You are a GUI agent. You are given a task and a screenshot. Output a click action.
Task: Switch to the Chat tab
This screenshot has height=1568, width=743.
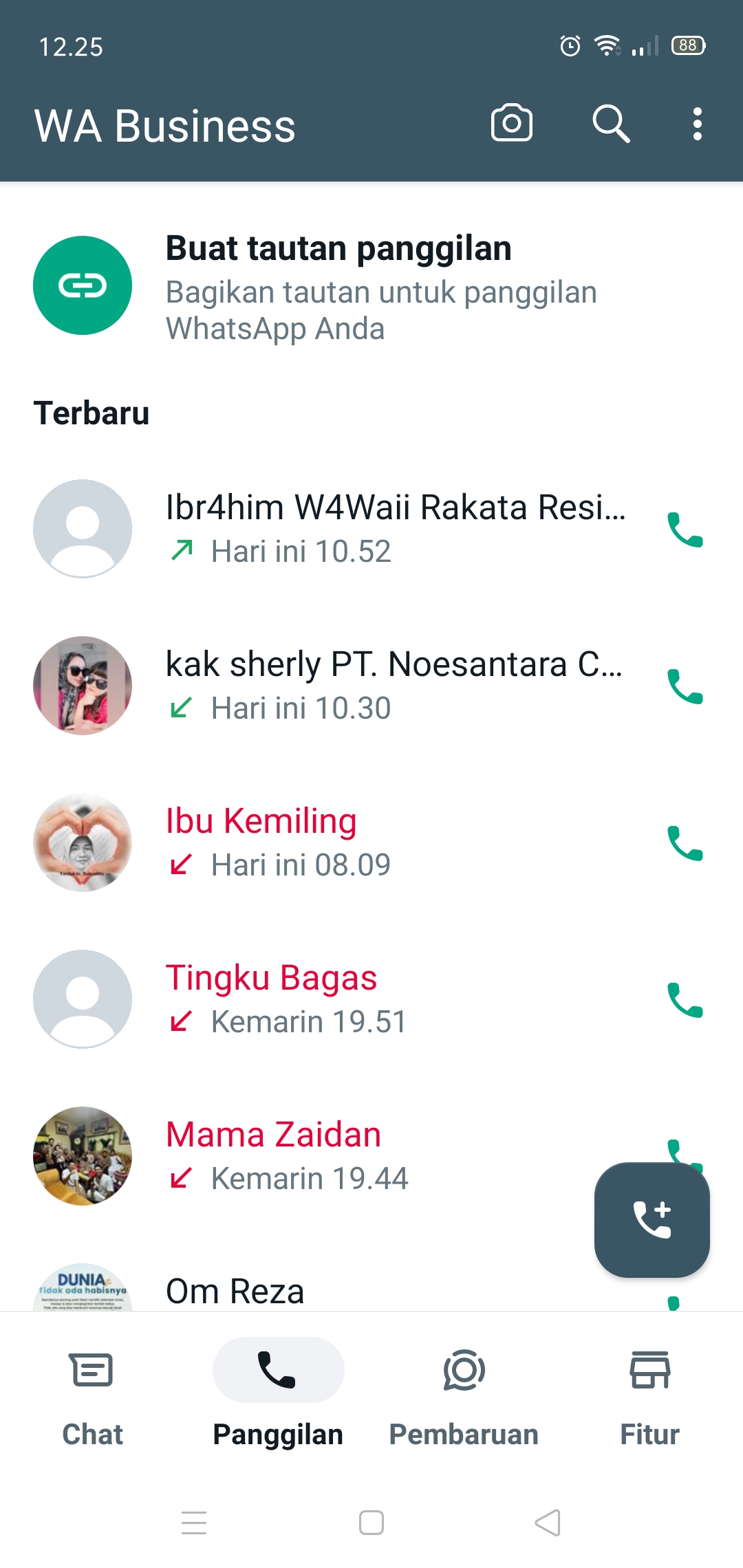click(x=92, y=1395)
